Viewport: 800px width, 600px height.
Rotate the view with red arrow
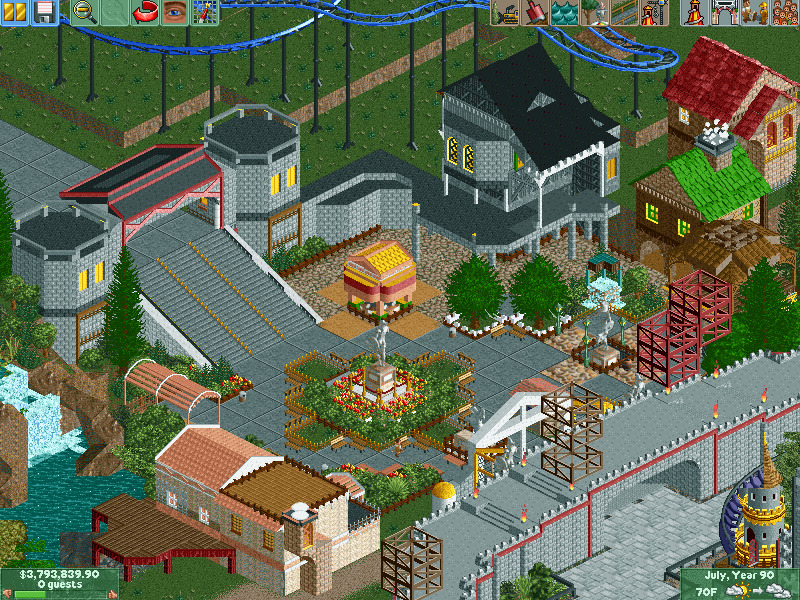click(146, 12)
